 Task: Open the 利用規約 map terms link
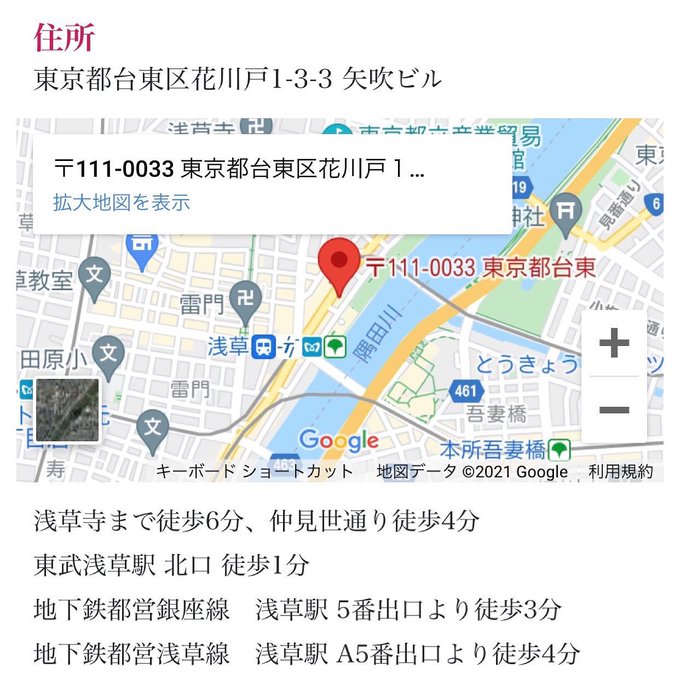coord(621,471)
